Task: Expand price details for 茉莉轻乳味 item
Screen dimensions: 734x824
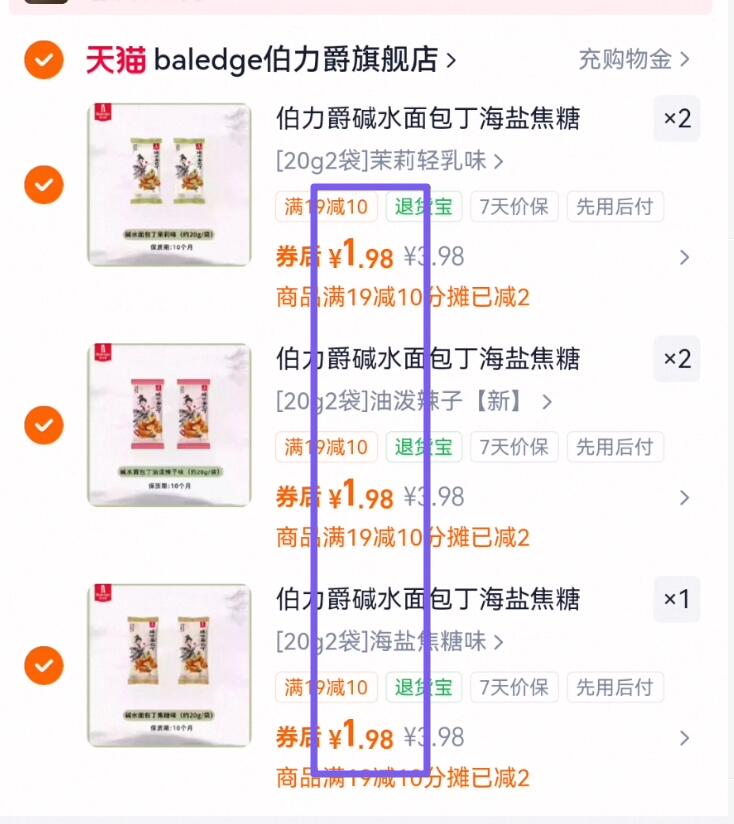Action: pyautogui.click(x=684, y=258)
